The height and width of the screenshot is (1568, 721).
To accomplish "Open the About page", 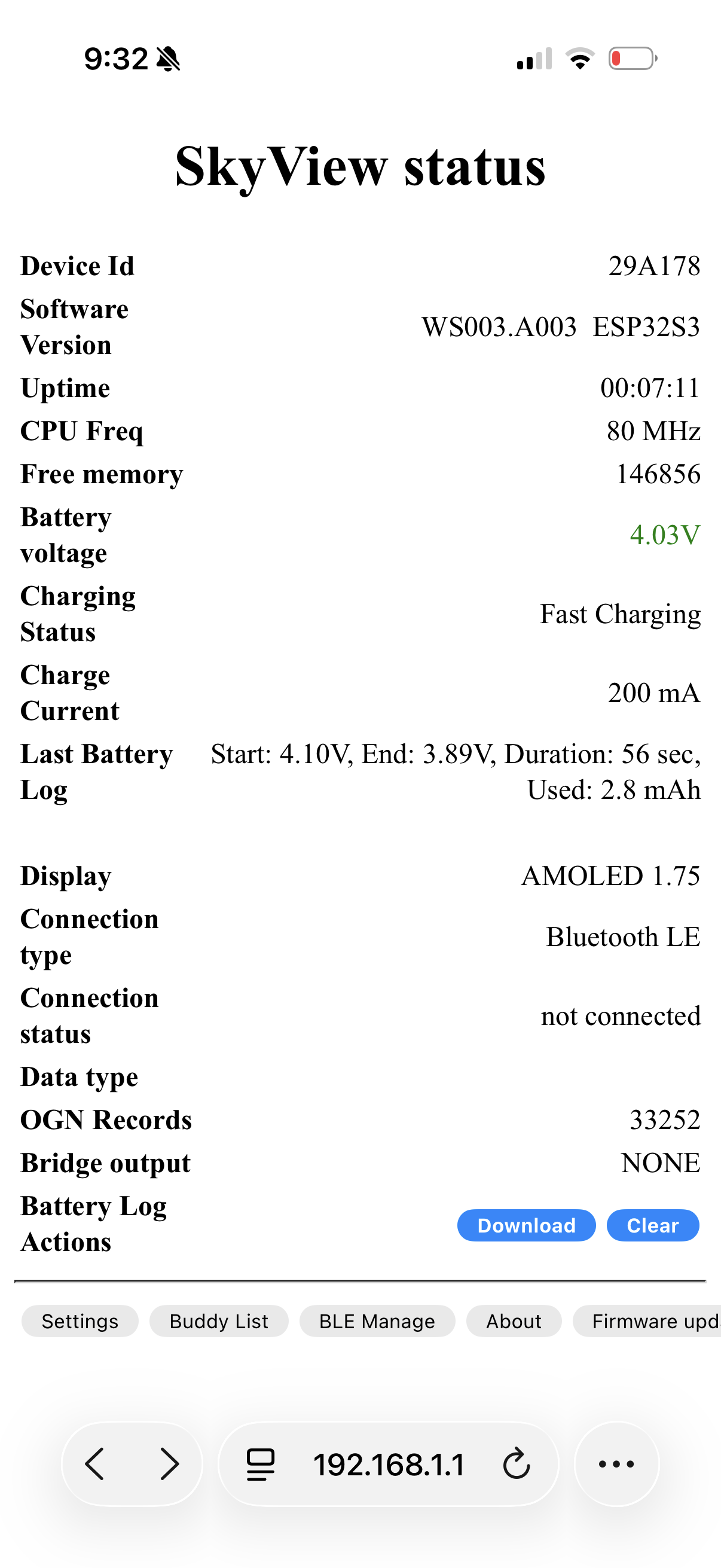I will pos(514,1321).
